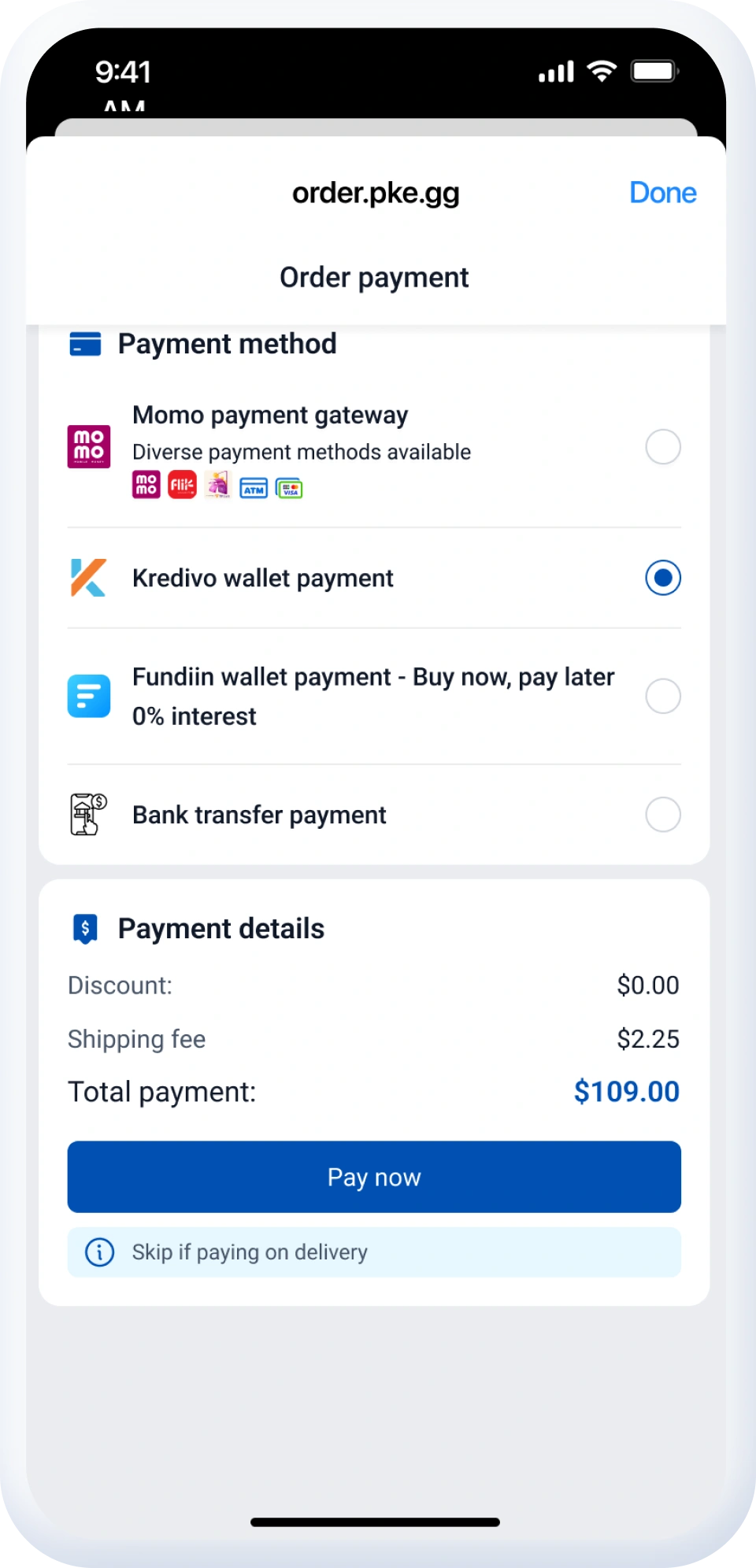This screenshot has width=756, height=1568.
Task: Choose Kredivo wallet payment
Action: (x=662, y=578)
